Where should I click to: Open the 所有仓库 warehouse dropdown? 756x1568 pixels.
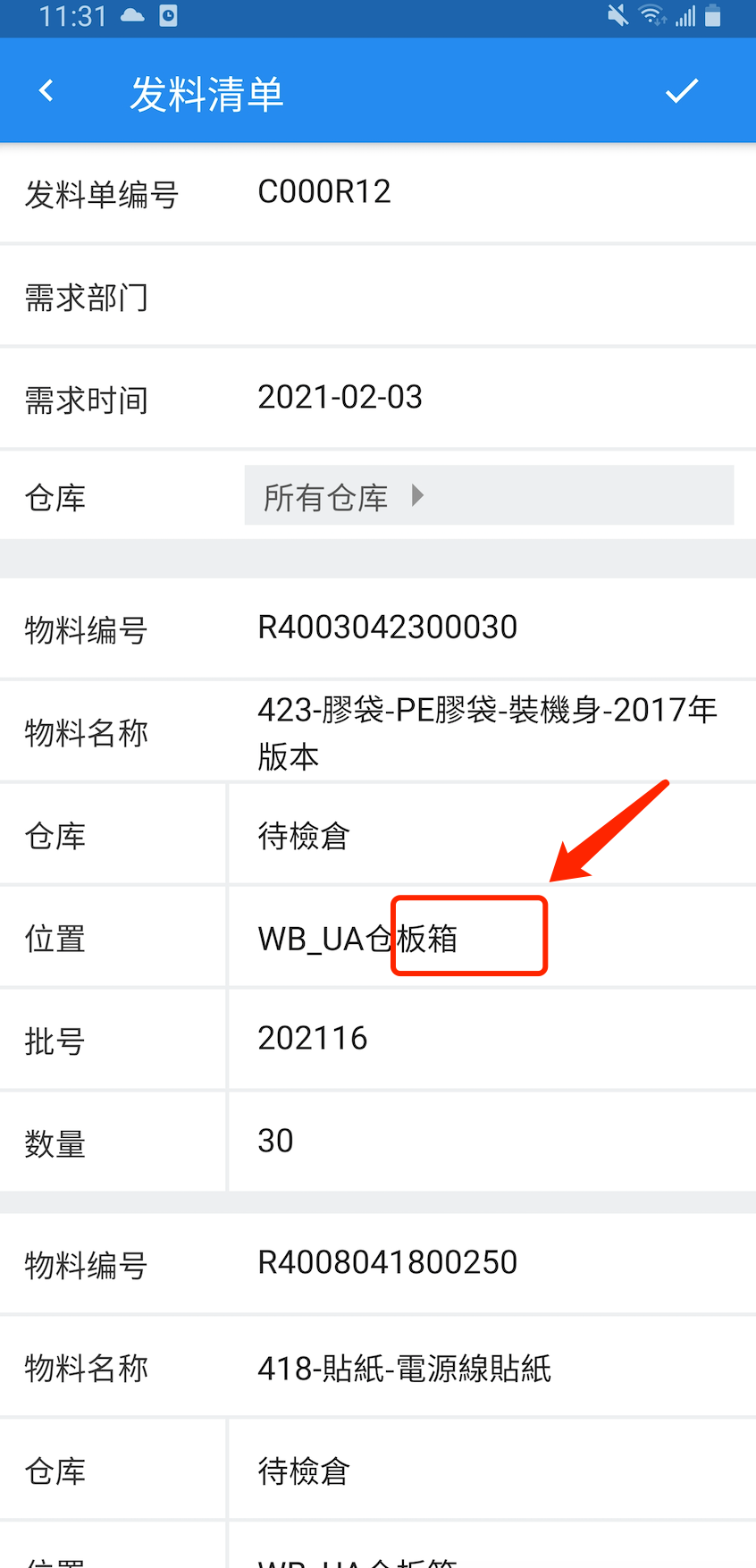click(488, 495)
